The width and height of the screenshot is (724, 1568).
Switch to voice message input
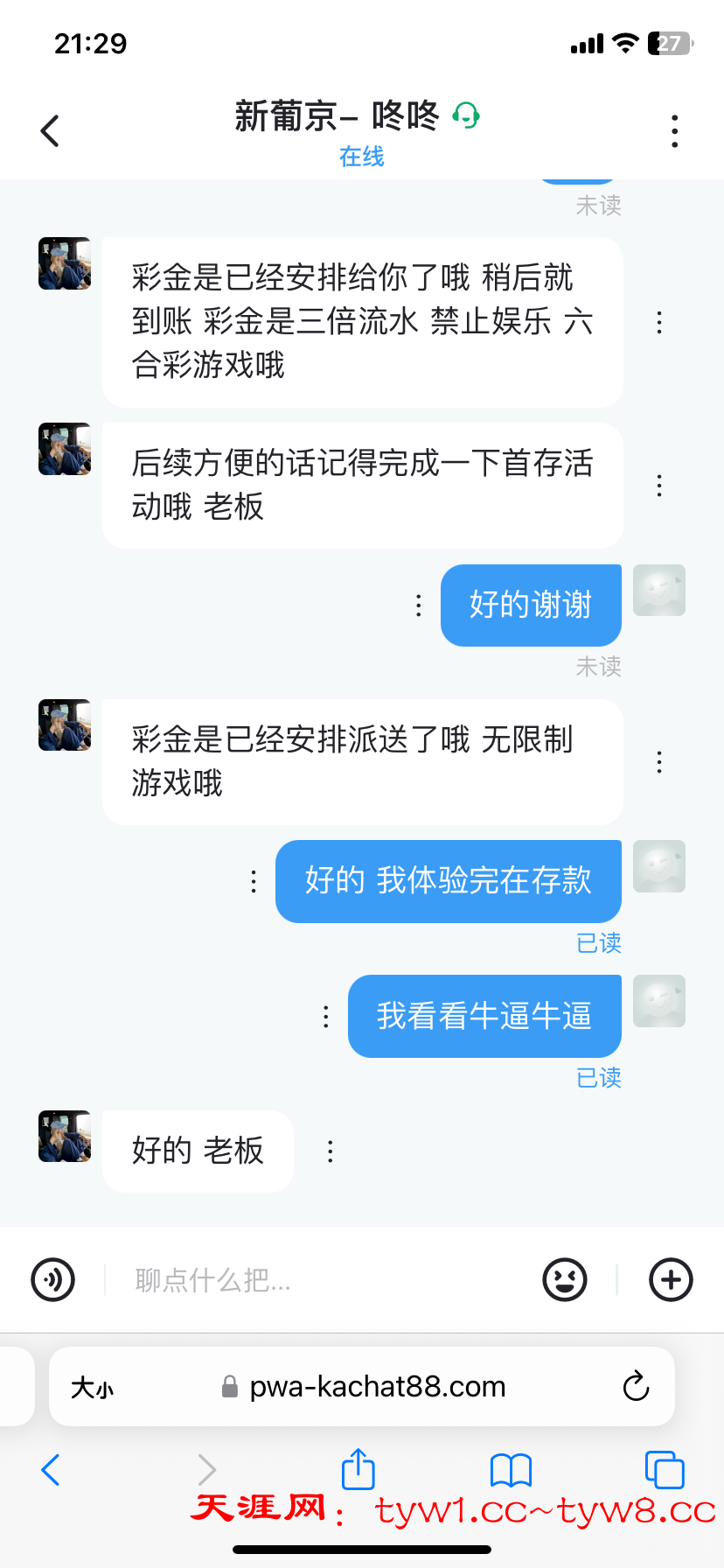[x=53, y=1280]
